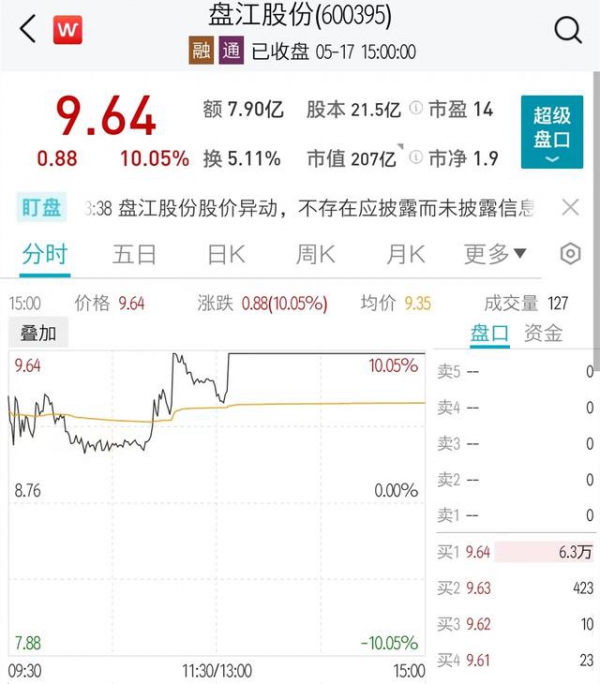Open the stock search icon
The height and width of the screenshot is (684, 600).
(567, 31)
